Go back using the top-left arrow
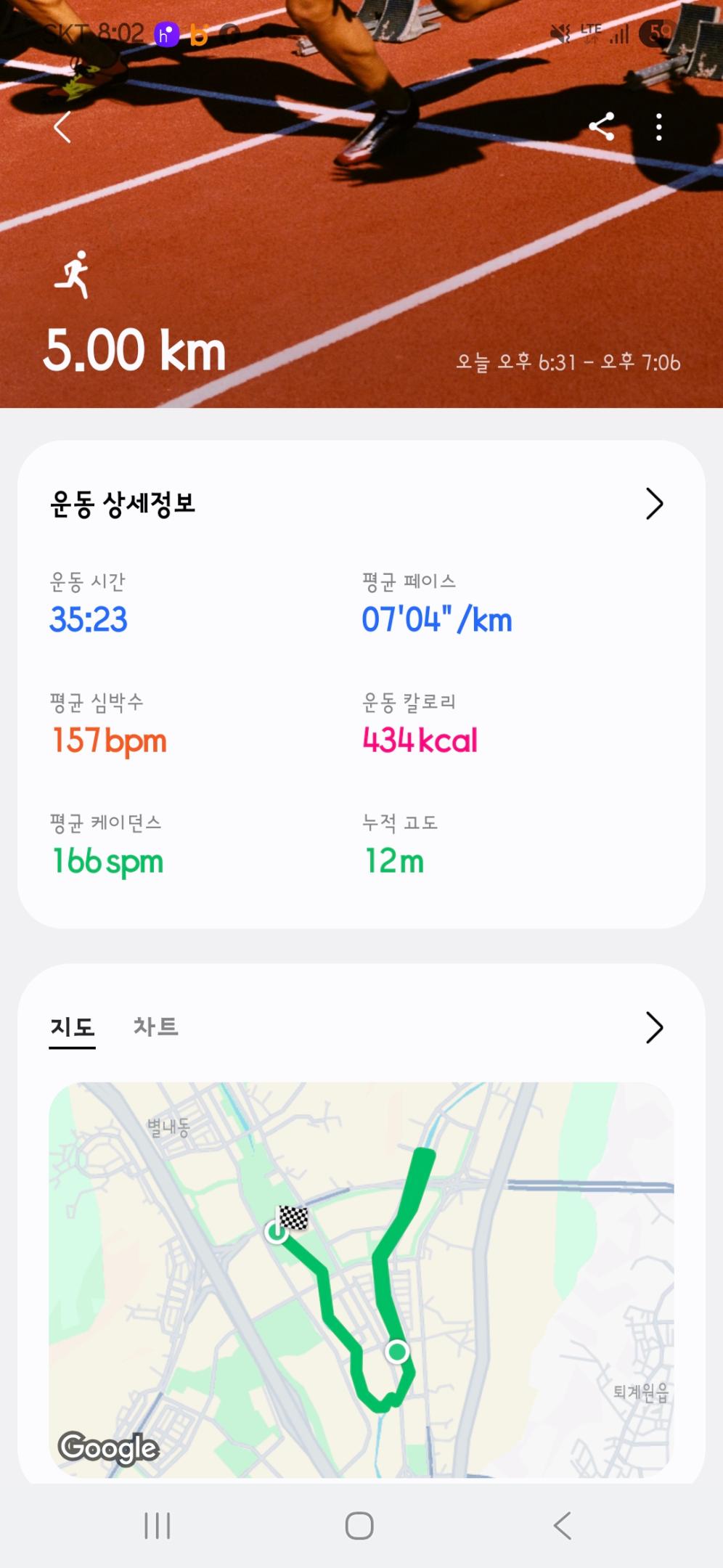The height and width of the screenshot is (1568, 723). (x=63, y=128)
